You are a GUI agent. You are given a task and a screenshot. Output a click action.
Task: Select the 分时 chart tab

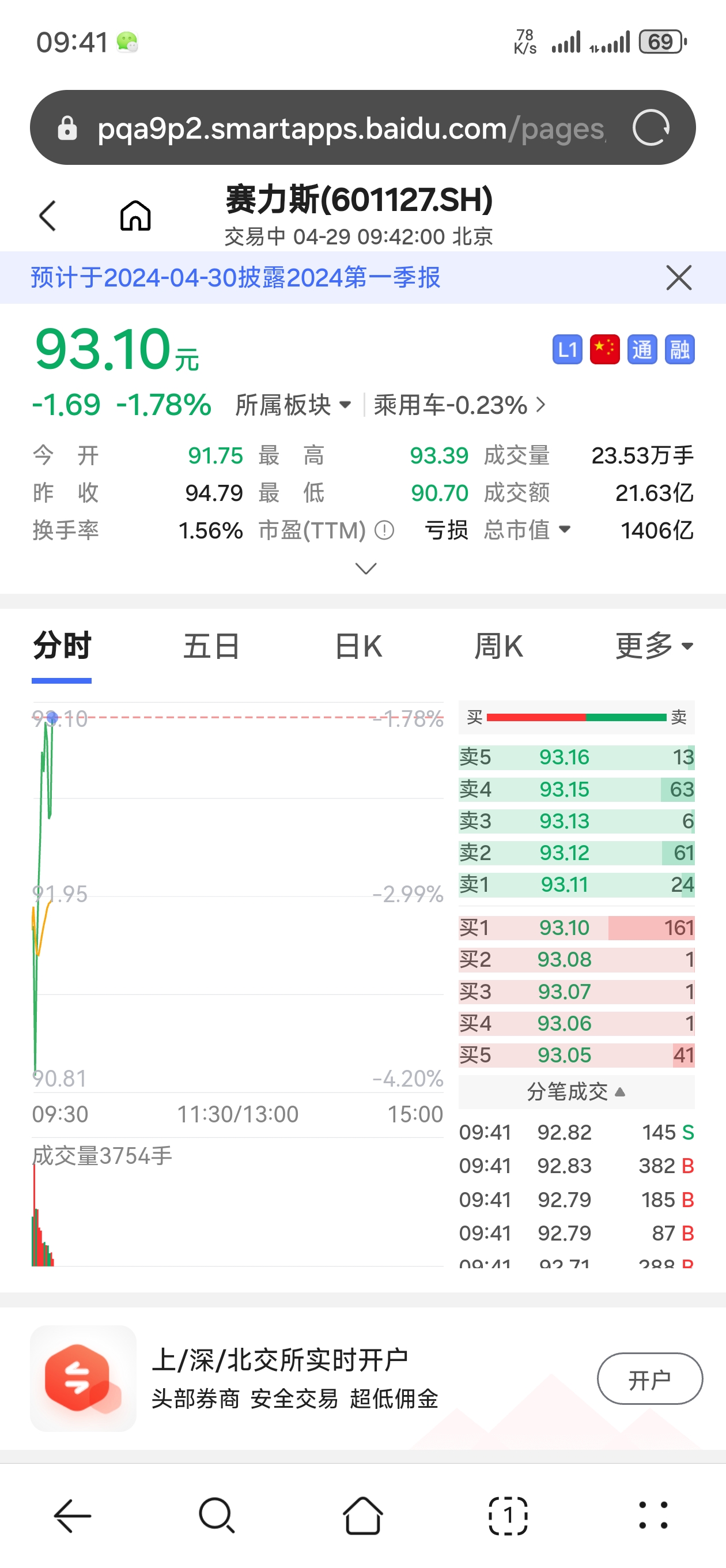click(62, 646)
